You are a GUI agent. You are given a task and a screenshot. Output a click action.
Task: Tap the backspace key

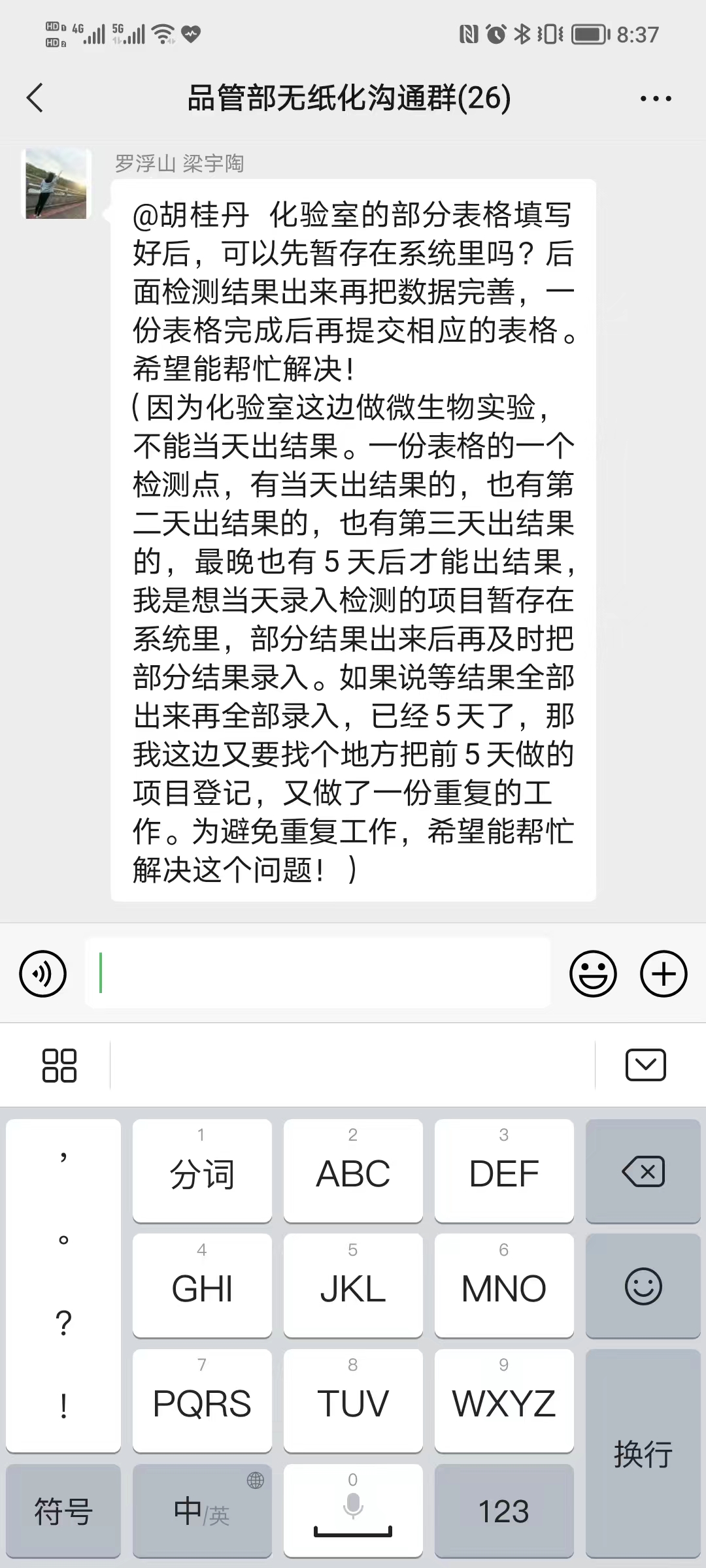643,1171
